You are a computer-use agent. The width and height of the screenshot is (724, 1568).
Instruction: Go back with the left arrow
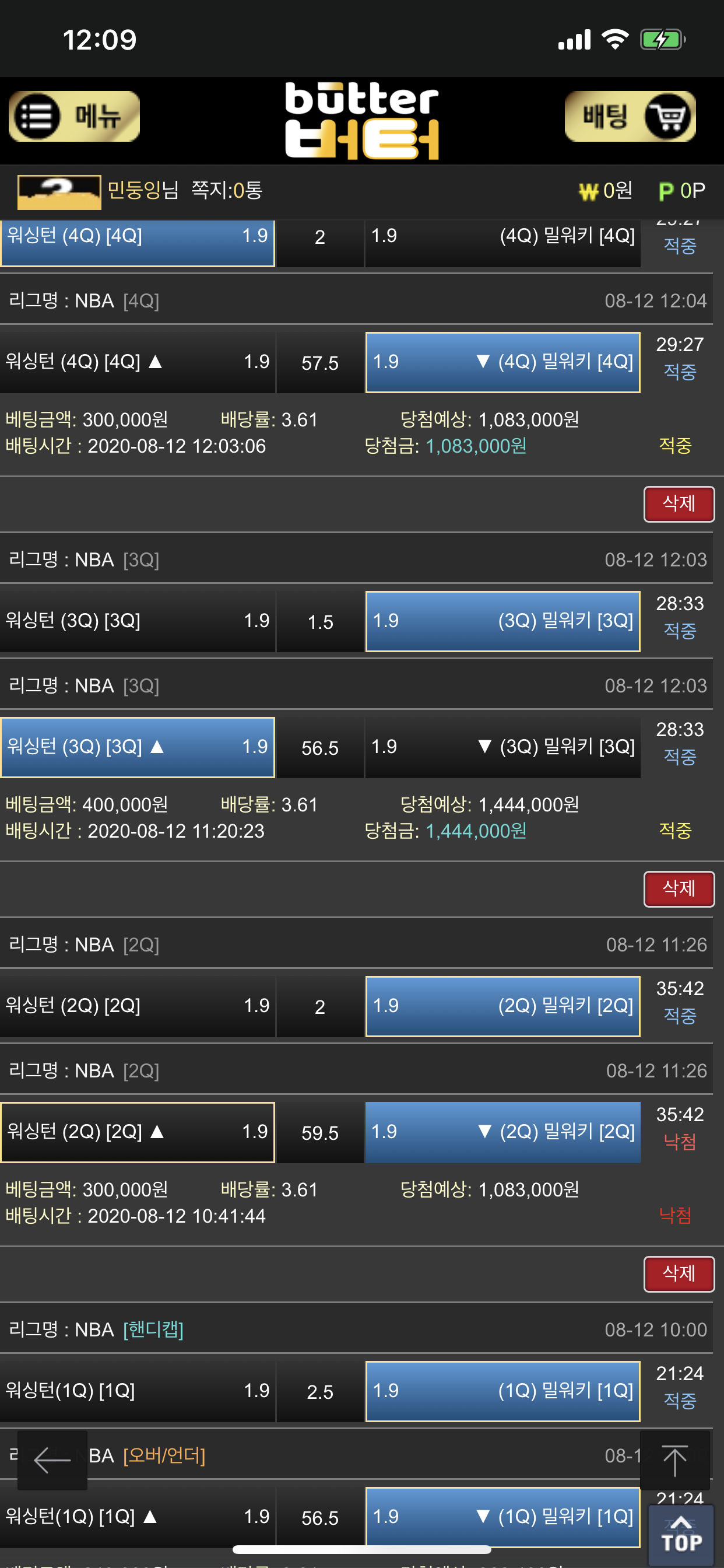click(x=52, y=1459)
